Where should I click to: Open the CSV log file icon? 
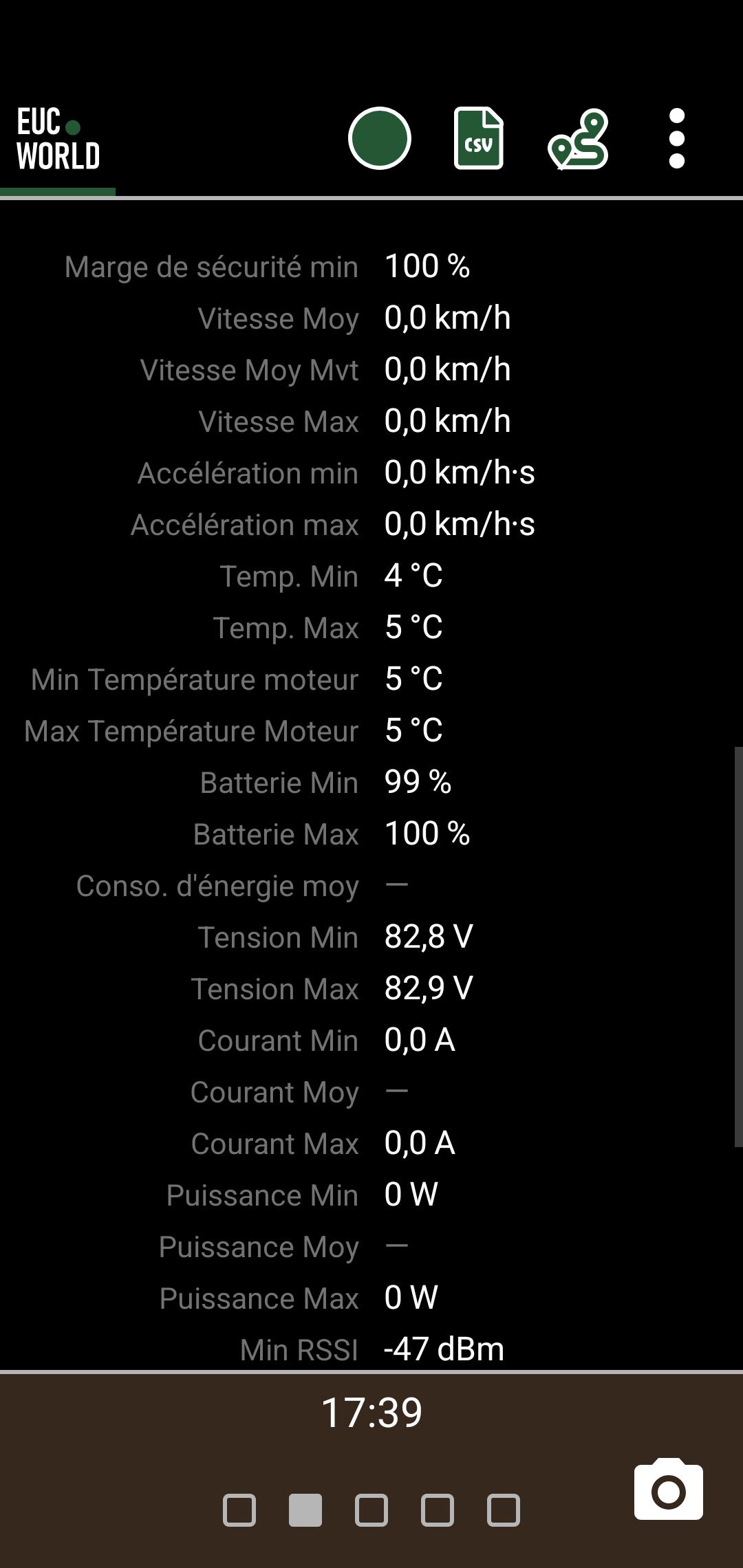[x=479, y=138]
